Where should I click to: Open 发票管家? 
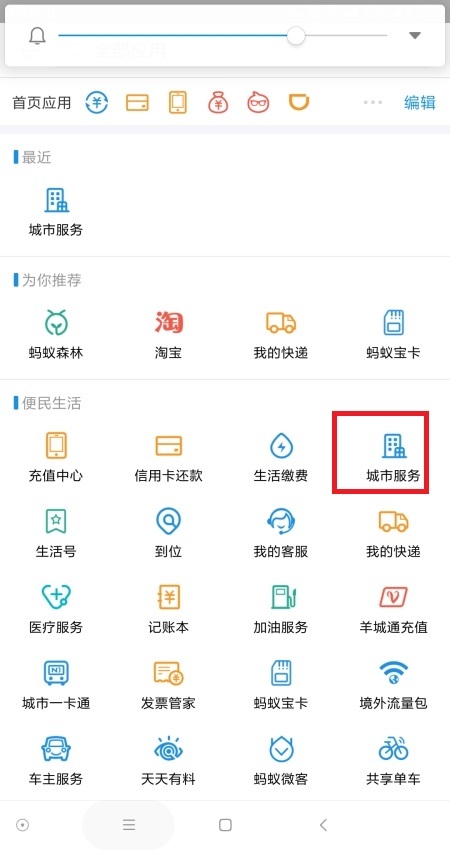[168, 685]
